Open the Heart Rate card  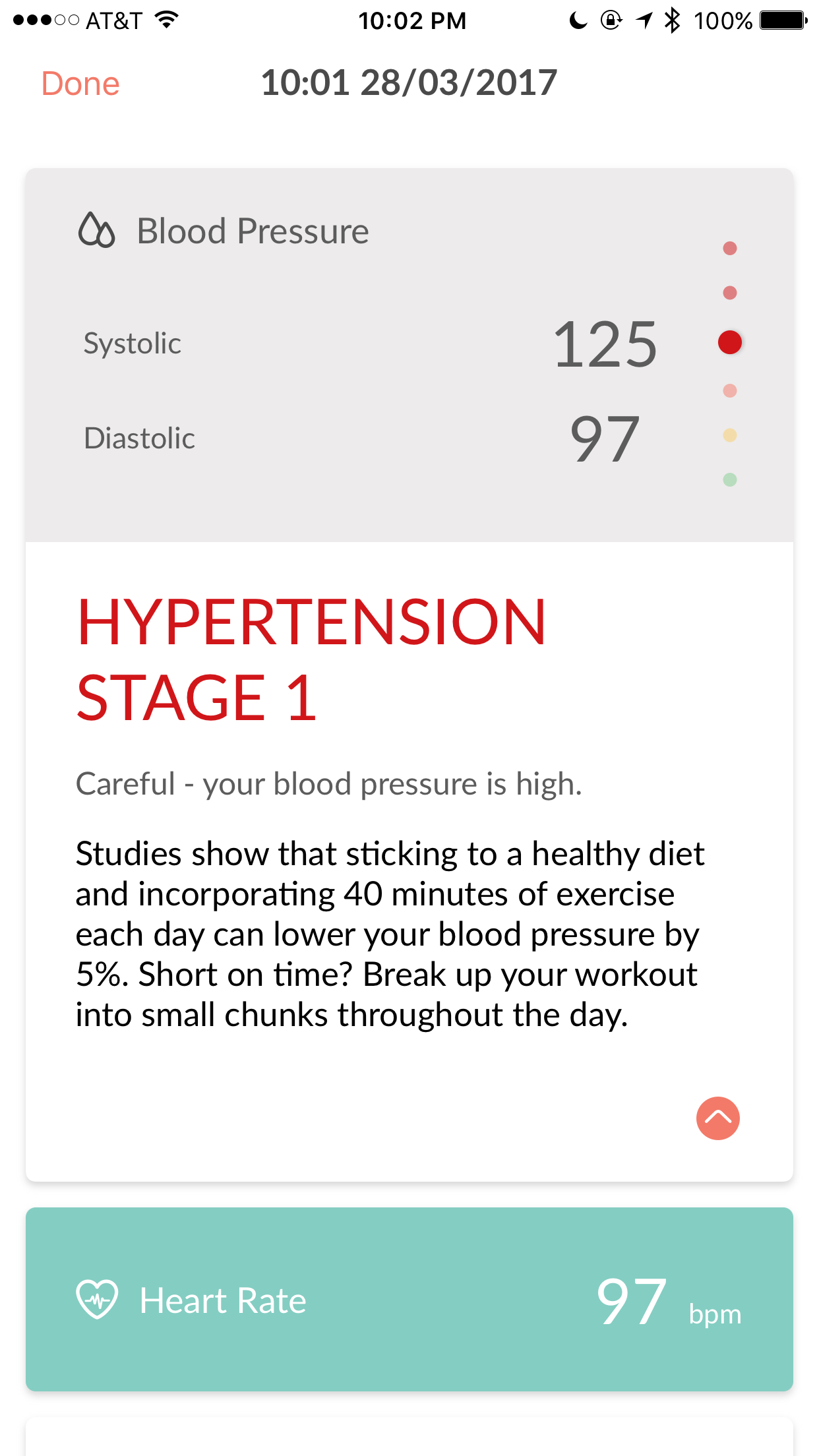pos(409,1299)
